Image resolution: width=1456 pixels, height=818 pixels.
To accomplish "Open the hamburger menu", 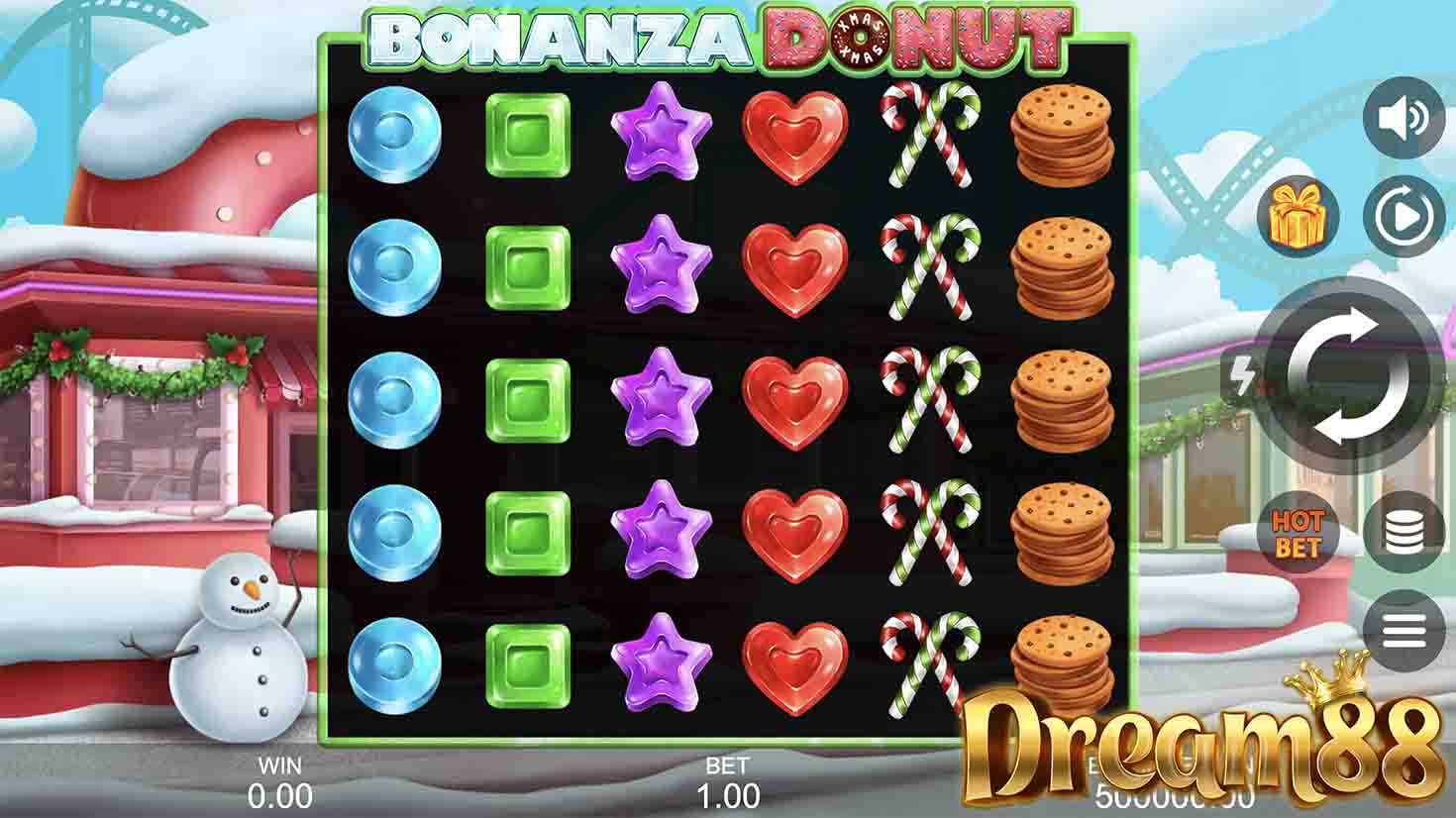I will coord(1404,630).
